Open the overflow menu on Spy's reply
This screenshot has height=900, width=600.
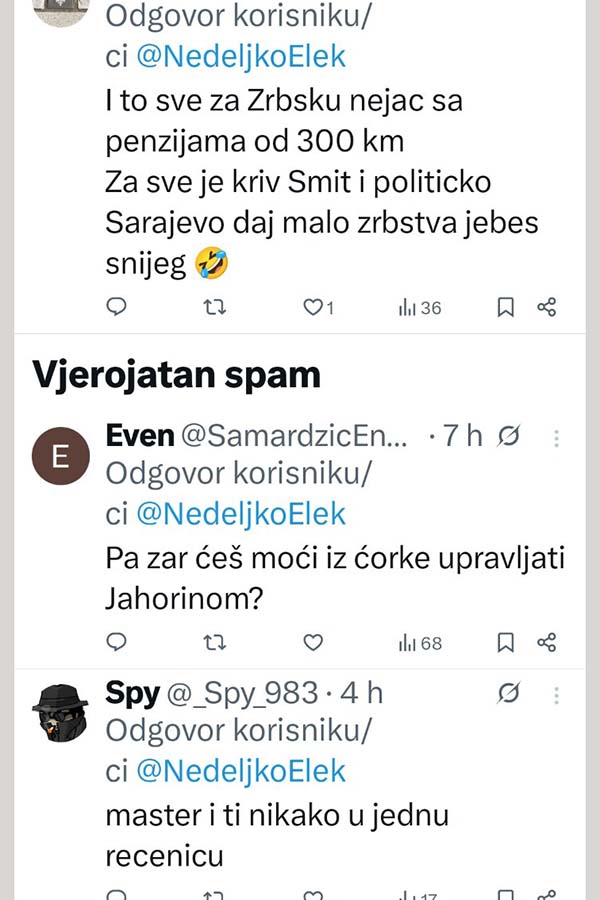tap(557, 693)
